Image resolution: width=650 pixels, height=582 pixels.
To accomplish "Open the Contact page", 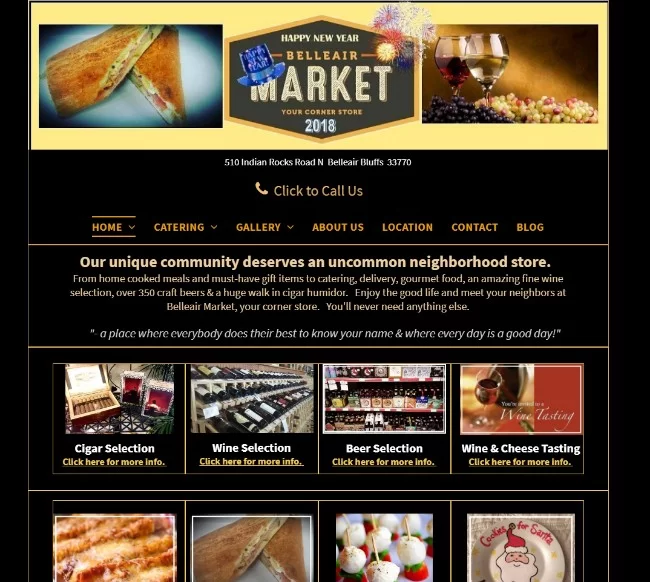I will [x=474, y=227].
